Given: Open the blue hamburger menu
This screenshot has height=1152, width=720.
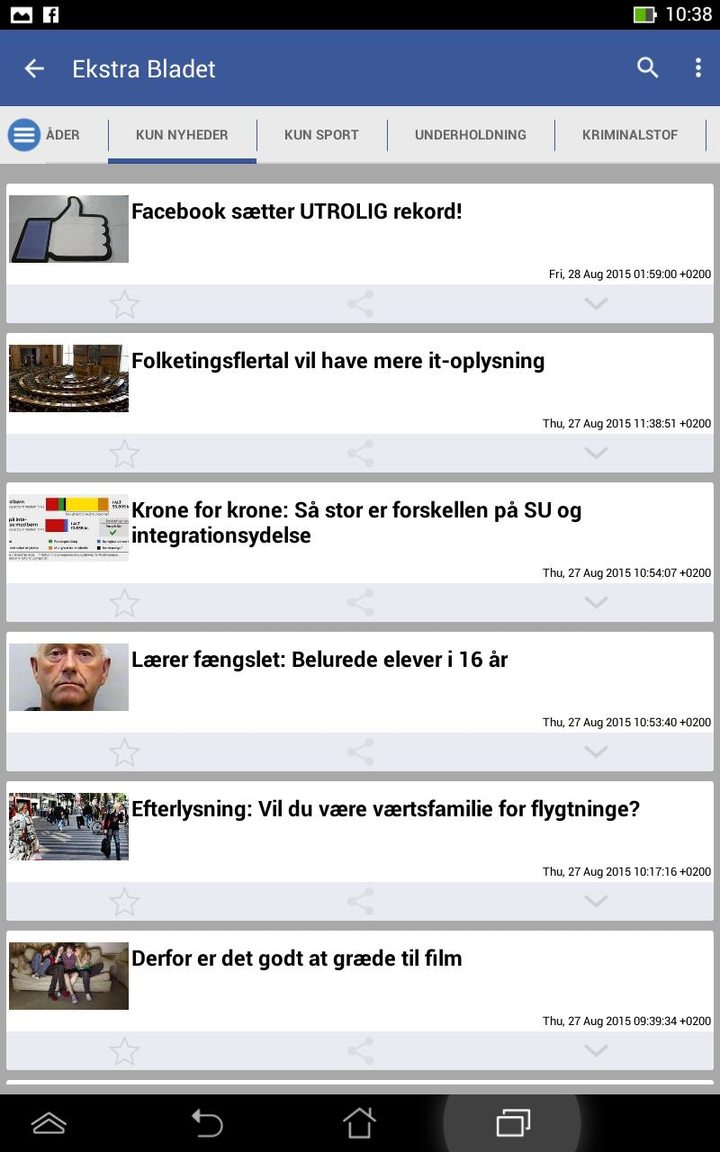Looking at the screenshot, I should (24, 135).
